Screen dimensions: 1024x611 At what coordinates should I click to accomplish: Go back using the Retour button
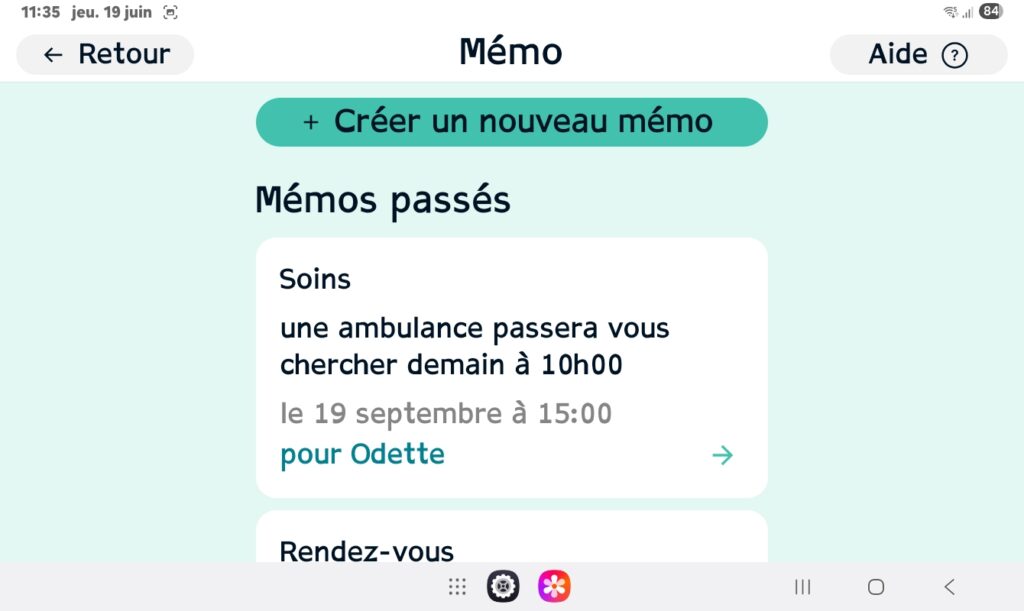tap(105, 54)
